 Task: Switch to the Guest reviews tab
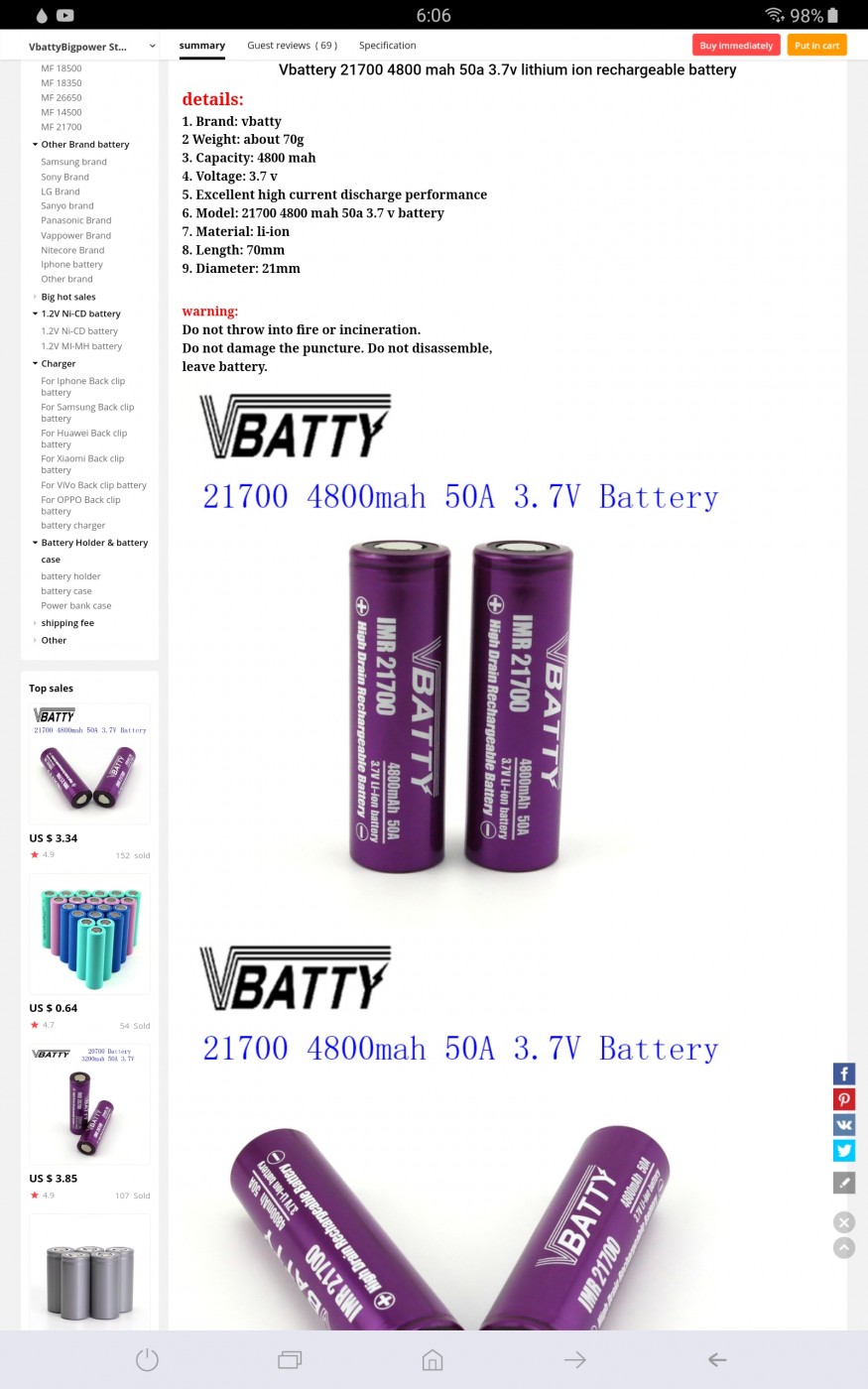click(x=292, y=46)
